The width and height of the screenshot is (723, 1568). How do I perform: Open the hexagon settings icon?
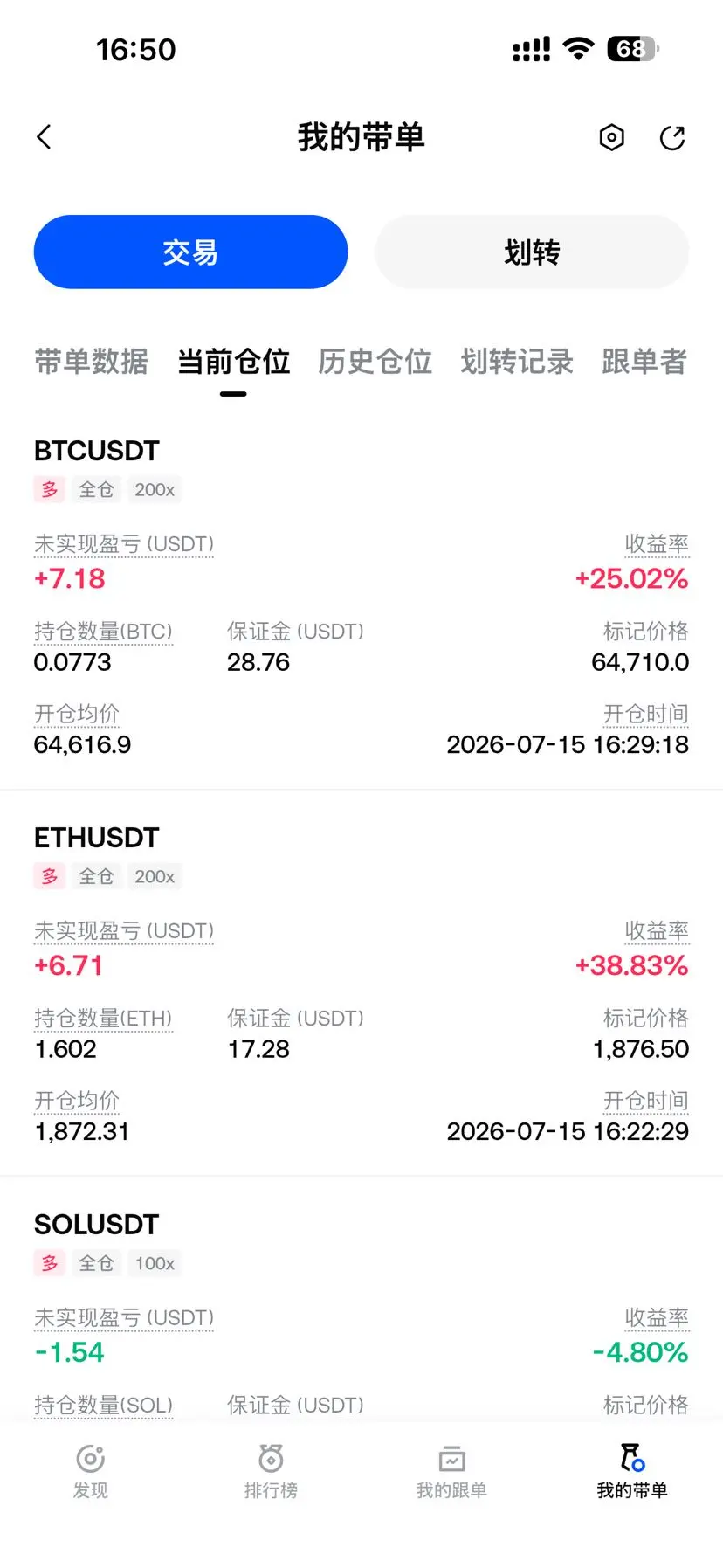point(612,137)
